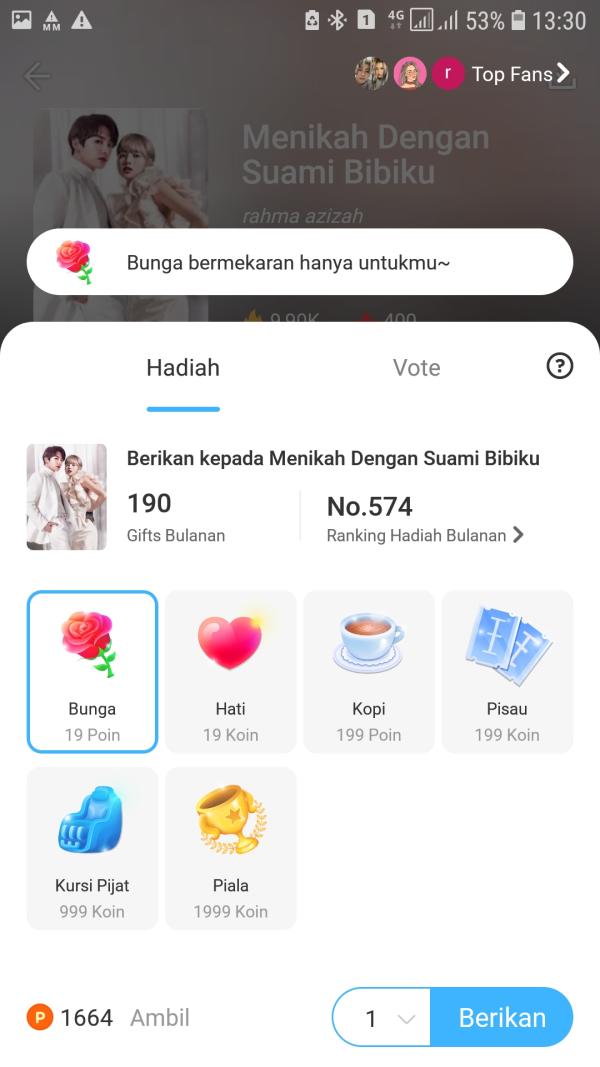Select the Hadiah tab
This screenshot has width=600, height=1067.
point(183,368)
